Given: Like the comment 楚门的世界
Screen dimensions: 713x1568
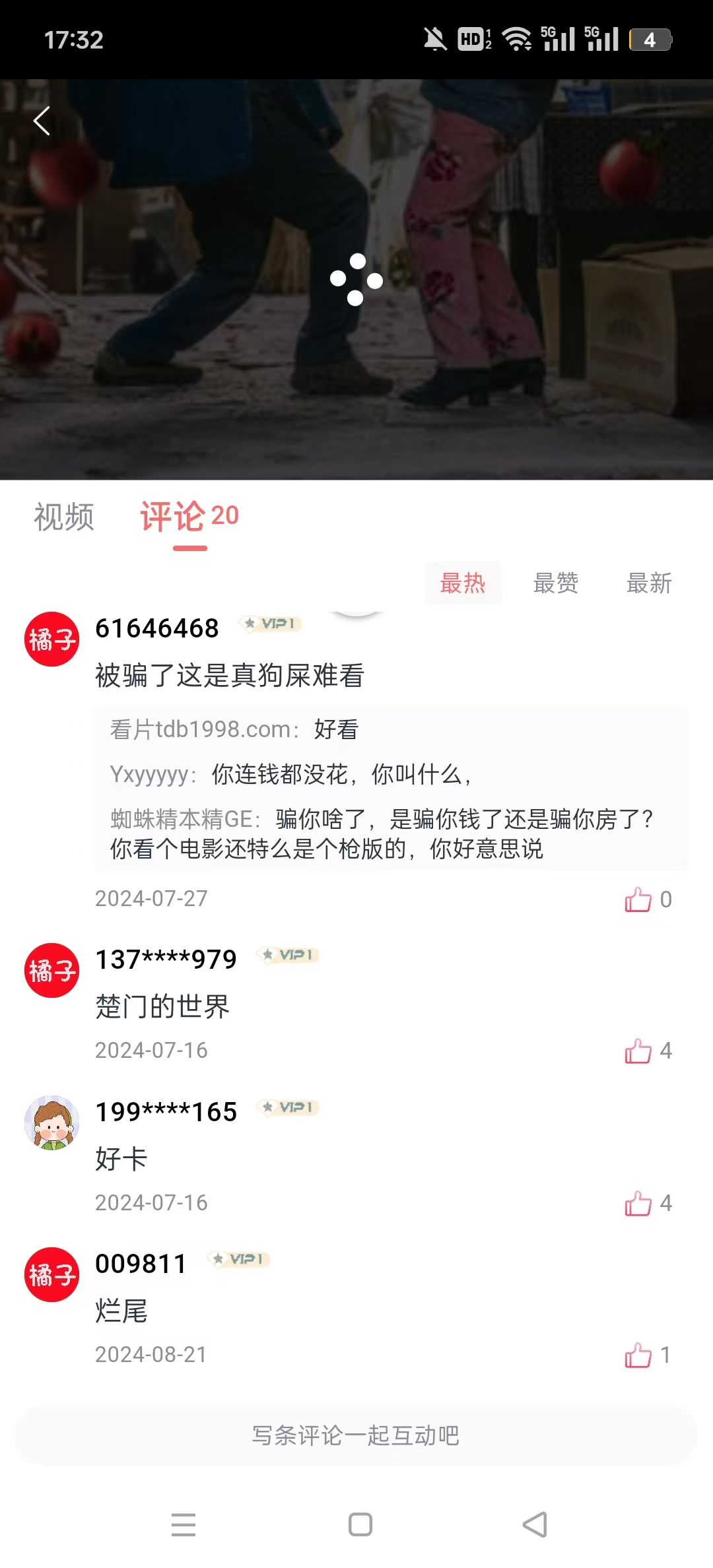Looking at the screenshot, I should coord(638,1051).
